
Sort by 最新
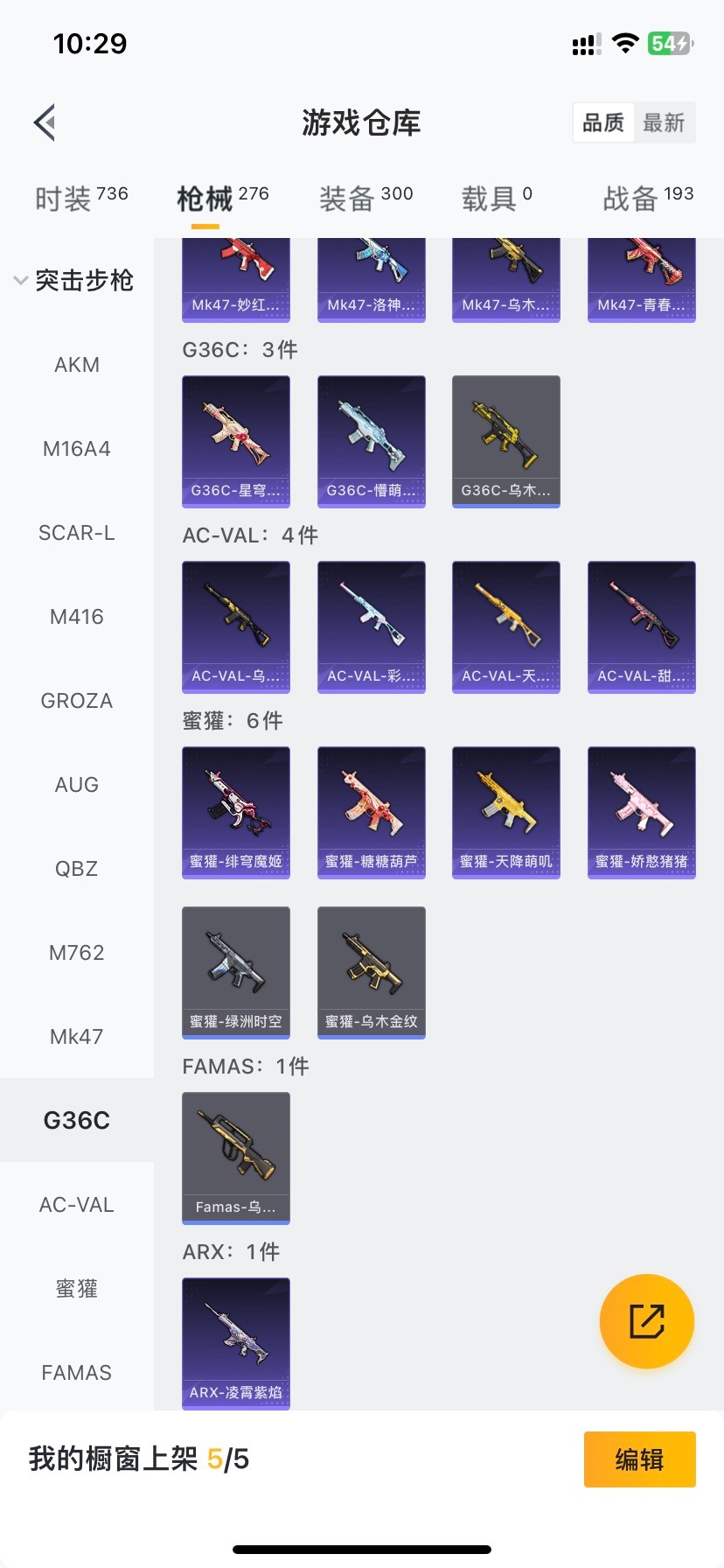click(x=664, y=122)
